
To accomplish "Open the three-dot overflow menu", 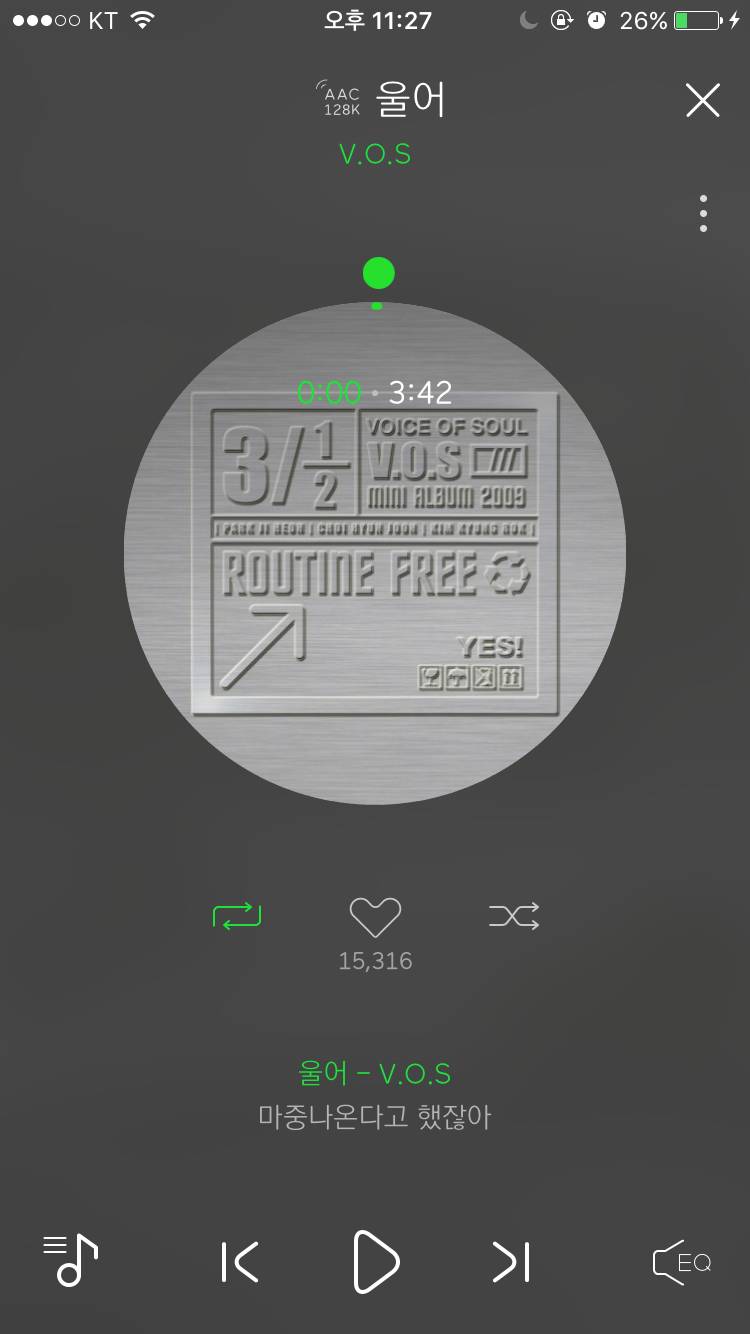I will click(703, 214).
